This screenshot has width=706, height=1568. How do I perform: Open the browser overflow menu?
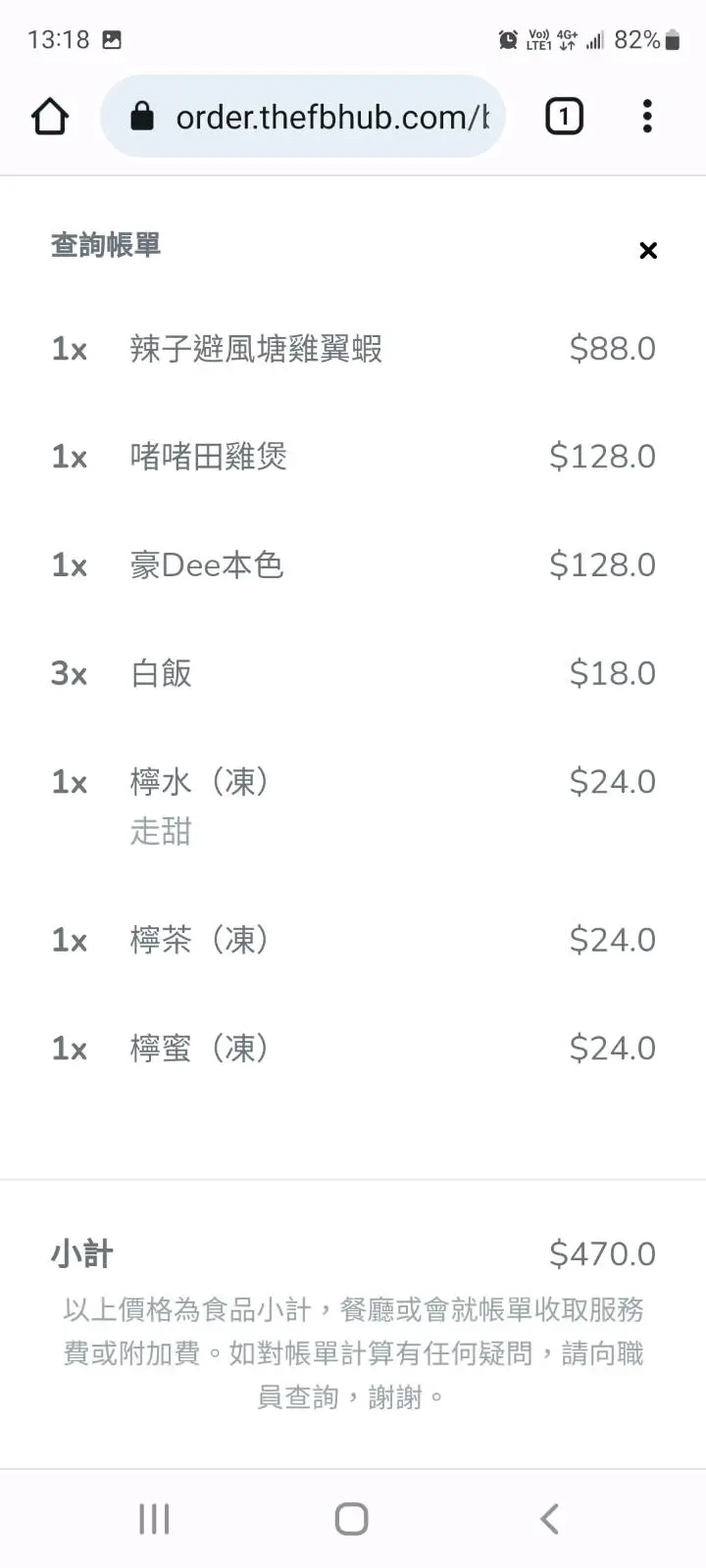[x=647, y=117]
